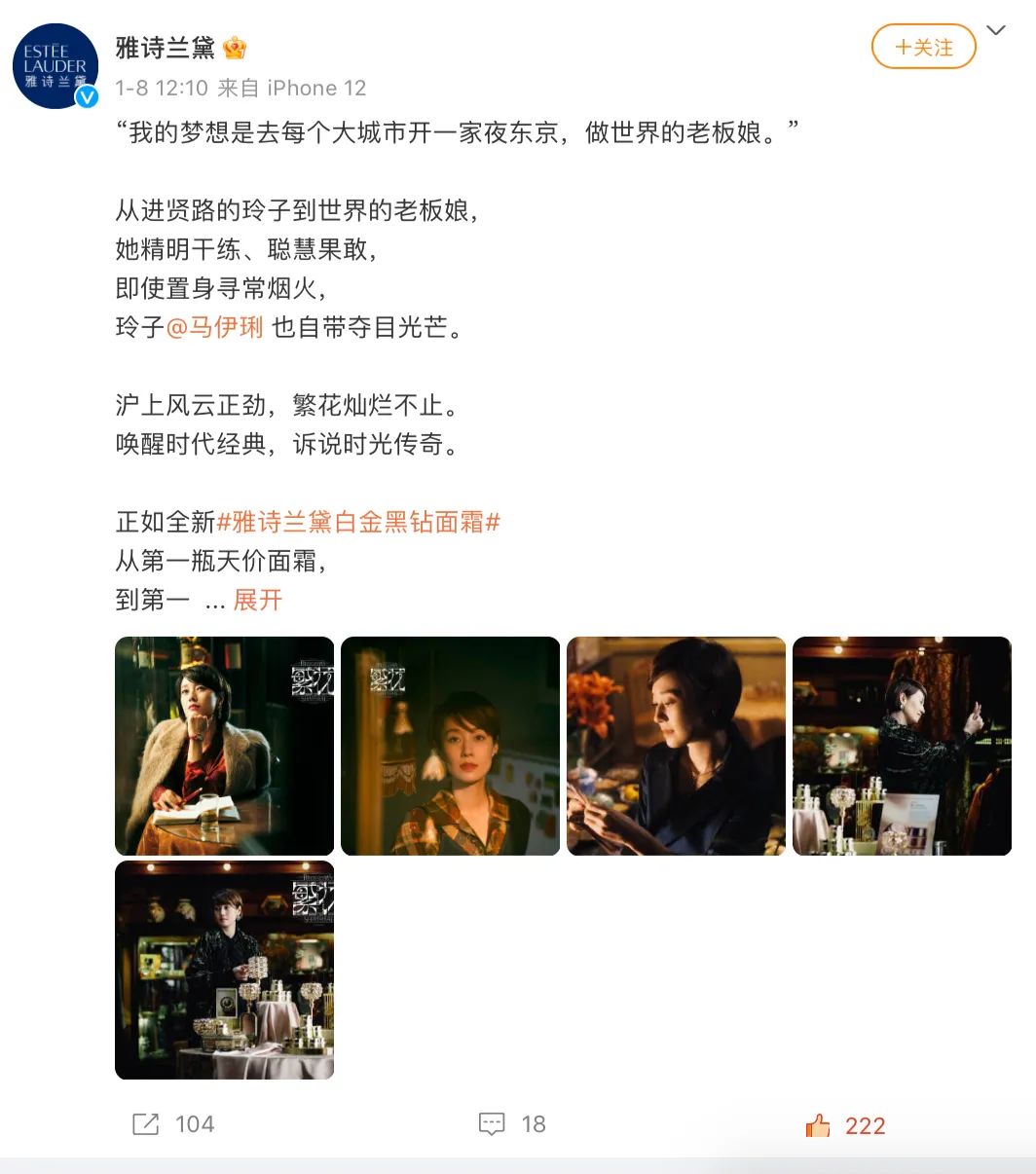Open the post options chevron menu
Screen dimensions: 1036x1174
click(996, 31)
